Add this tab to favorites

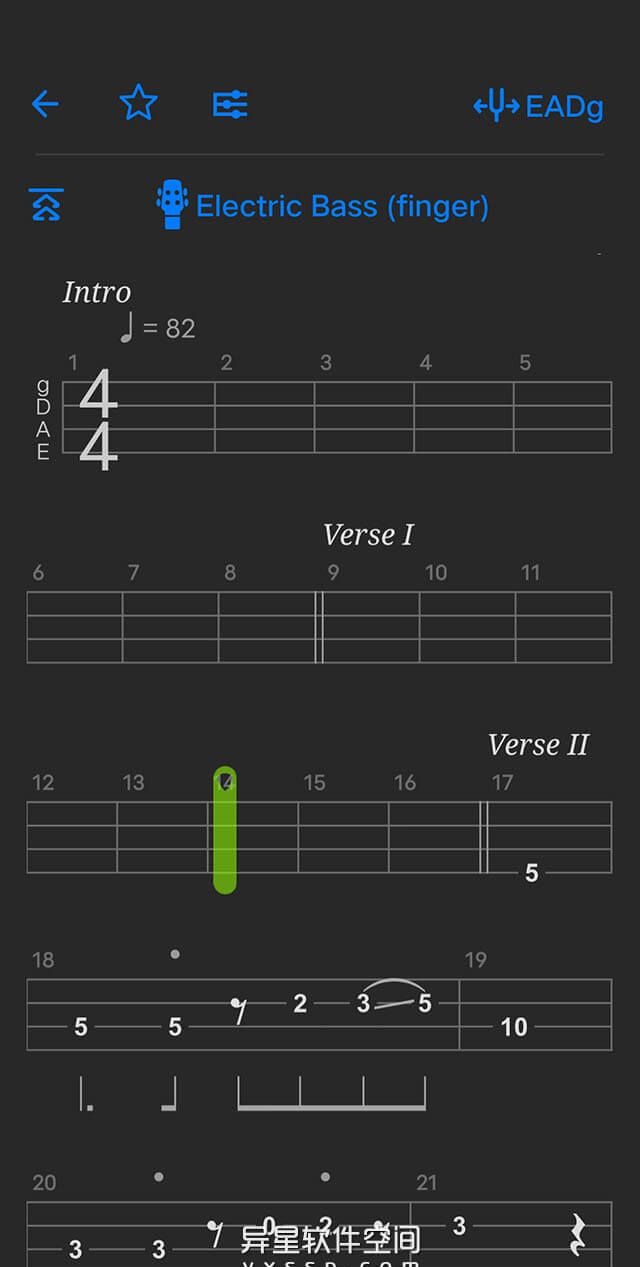138,103
